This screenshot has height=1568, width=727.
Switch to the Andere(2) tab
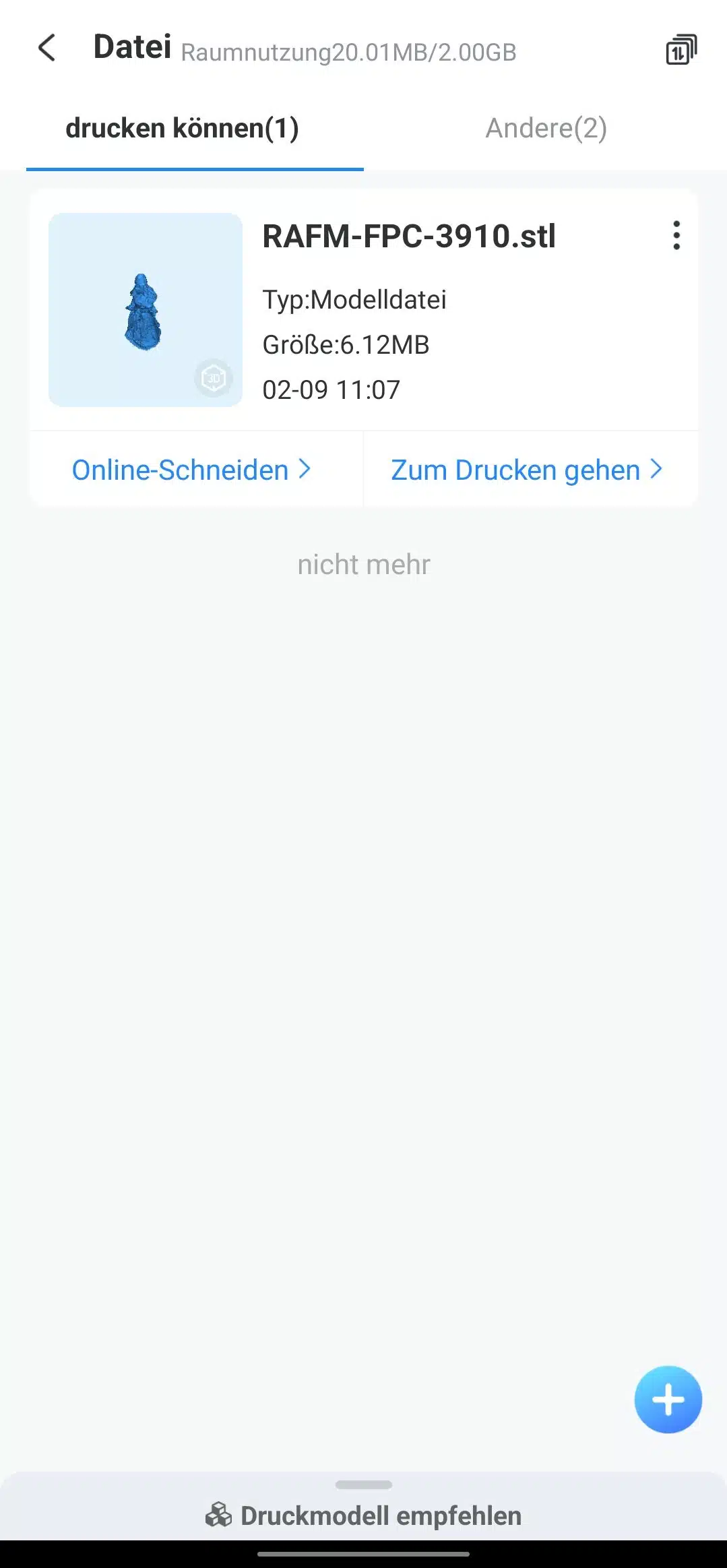pyautogui.click(x=546, y=128)
